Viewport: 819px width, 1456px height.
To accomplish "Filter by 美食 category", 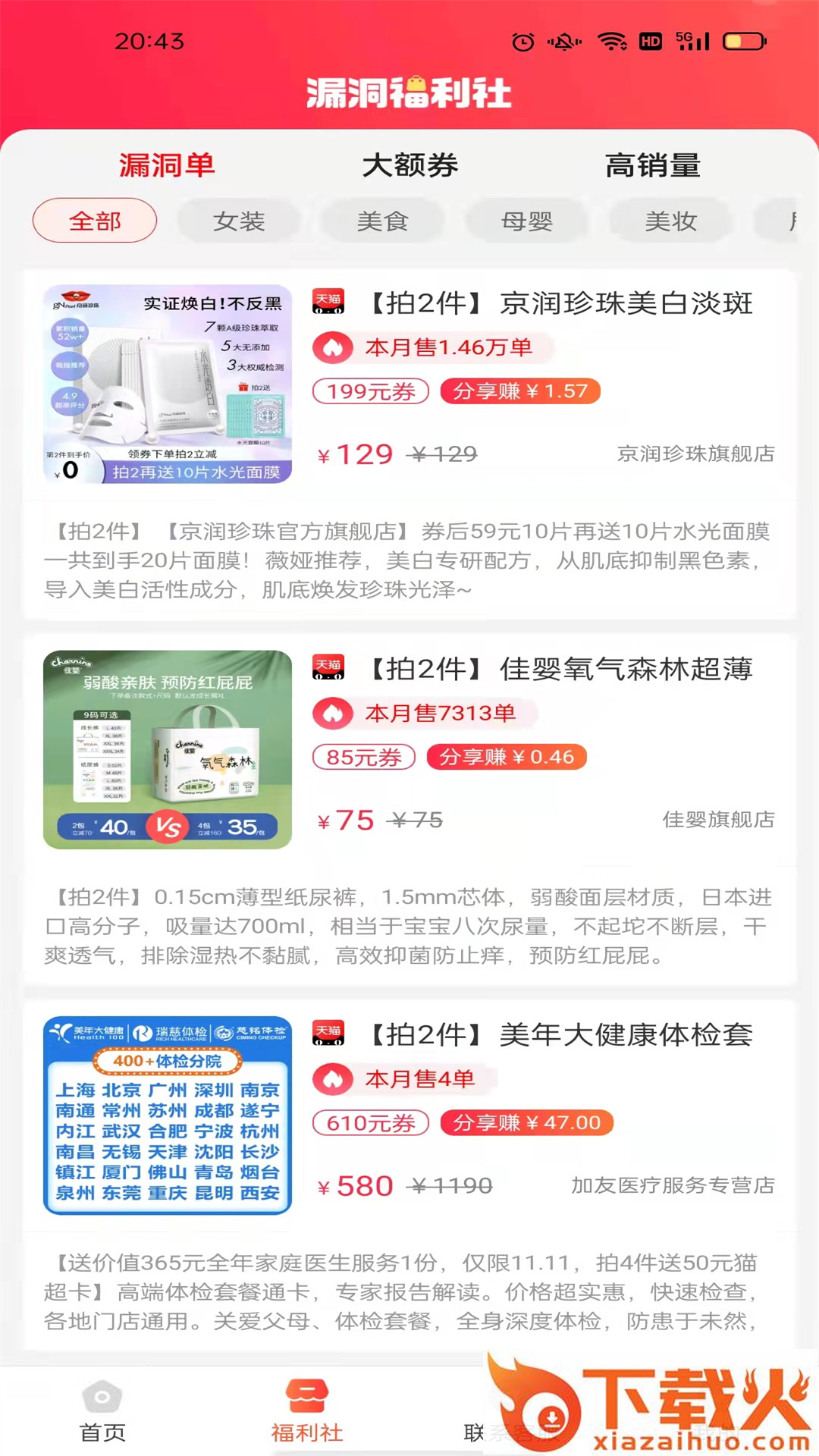I will (383, 221).
